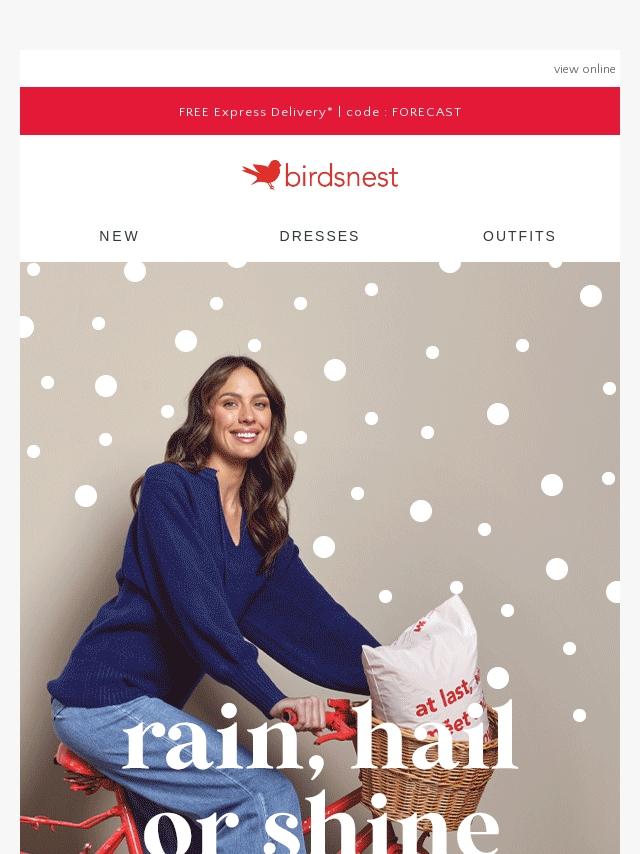
Task: Tap the FREE Express Delivery banner
Action: [x=320, y=112]
